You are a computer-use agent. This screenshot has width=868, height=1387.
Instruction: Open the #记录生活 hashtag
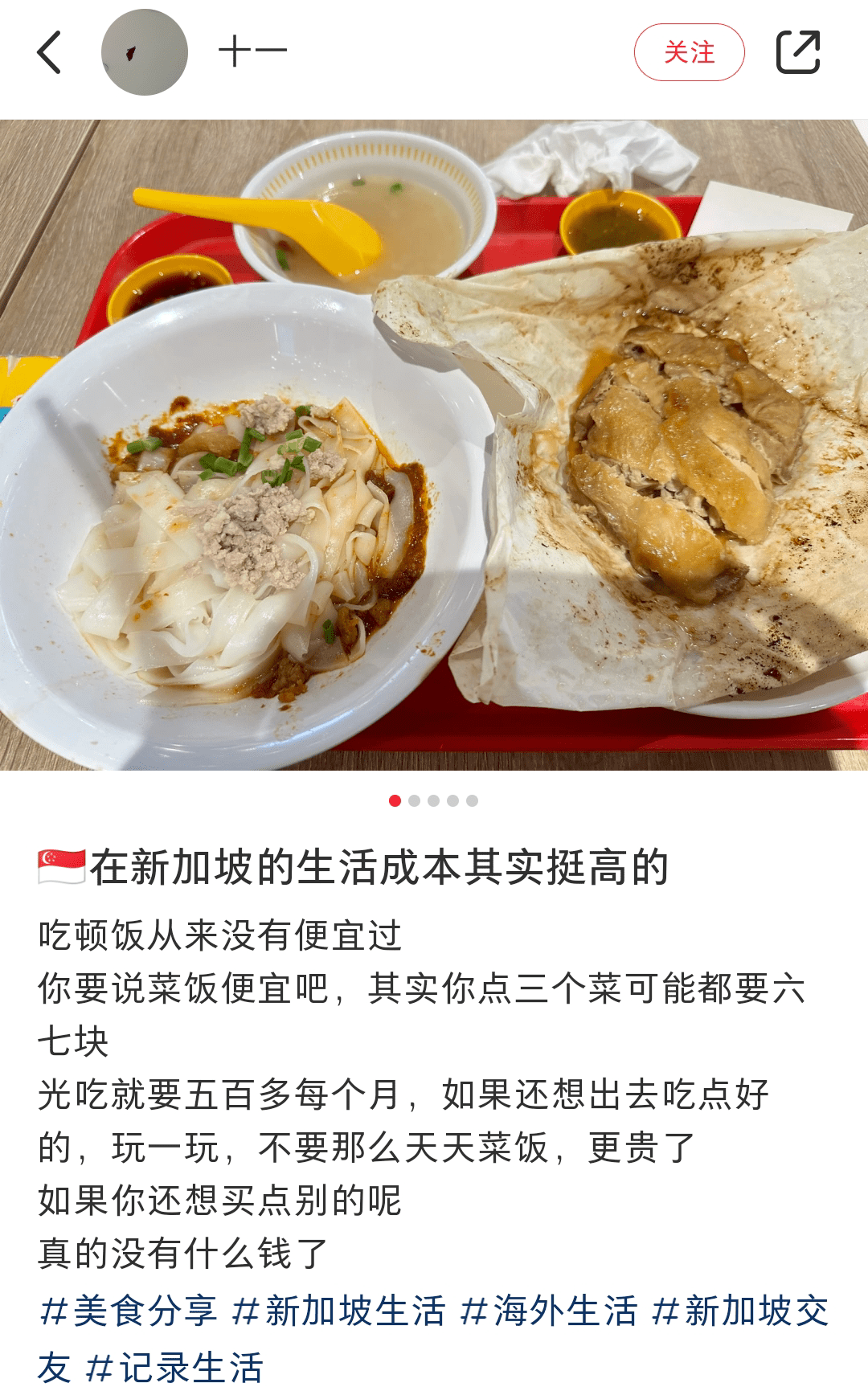click(174, 1367)
